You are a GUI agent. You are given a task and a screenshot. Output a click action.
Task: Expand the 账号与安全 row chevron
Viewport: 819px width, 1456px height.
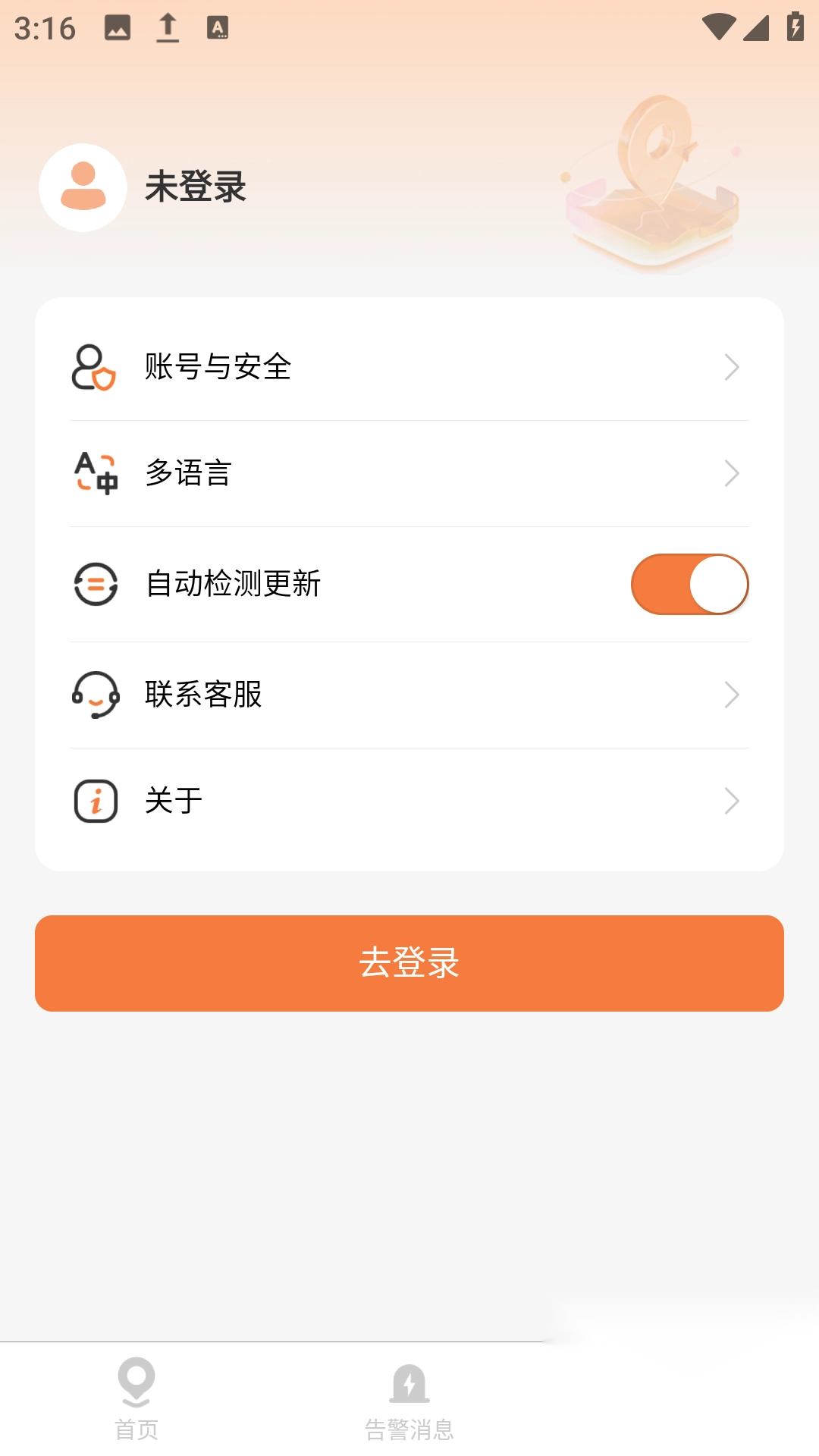click(733, 368)
